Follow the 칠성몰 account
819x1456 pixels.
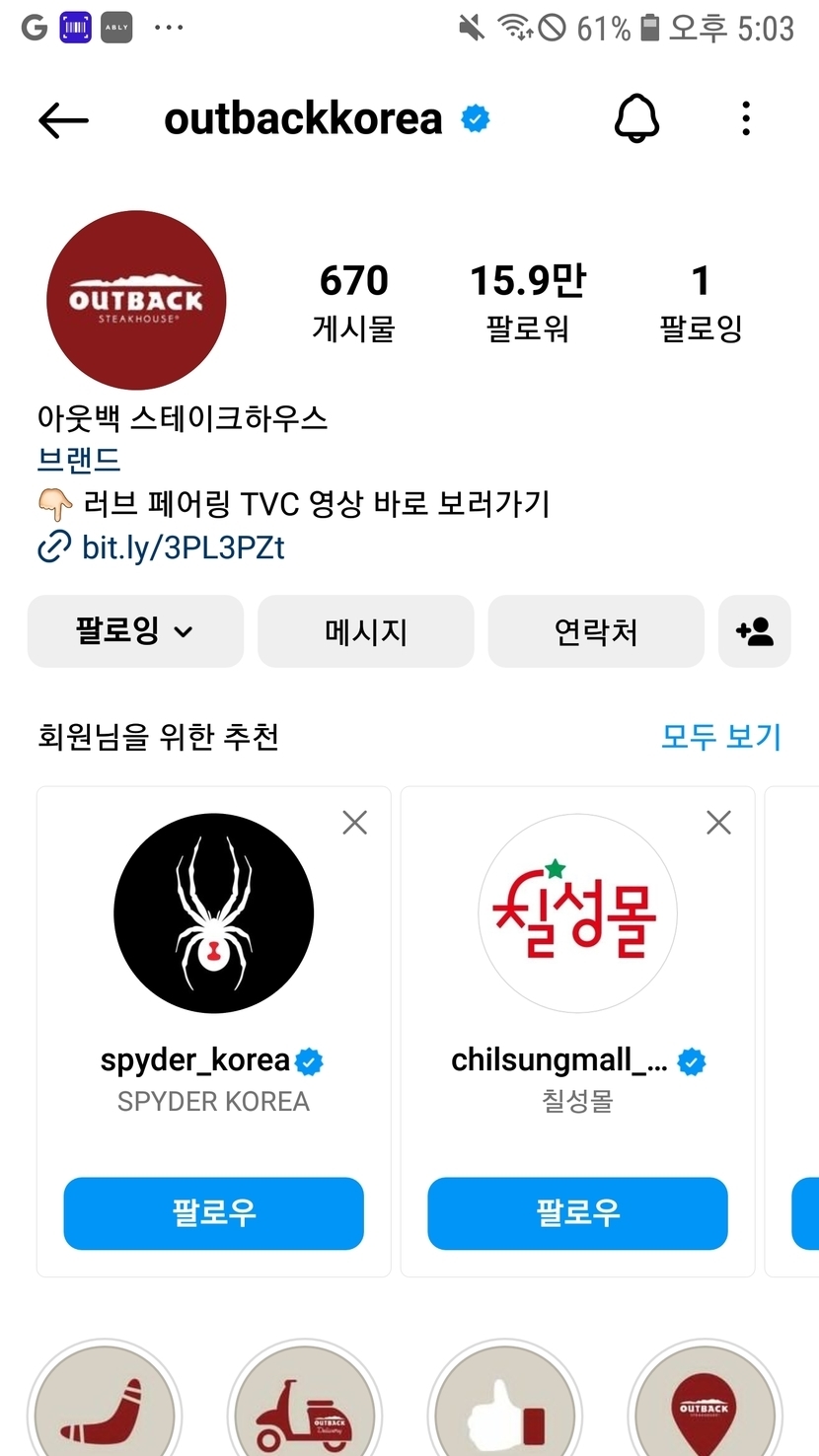click(578, 1213)
